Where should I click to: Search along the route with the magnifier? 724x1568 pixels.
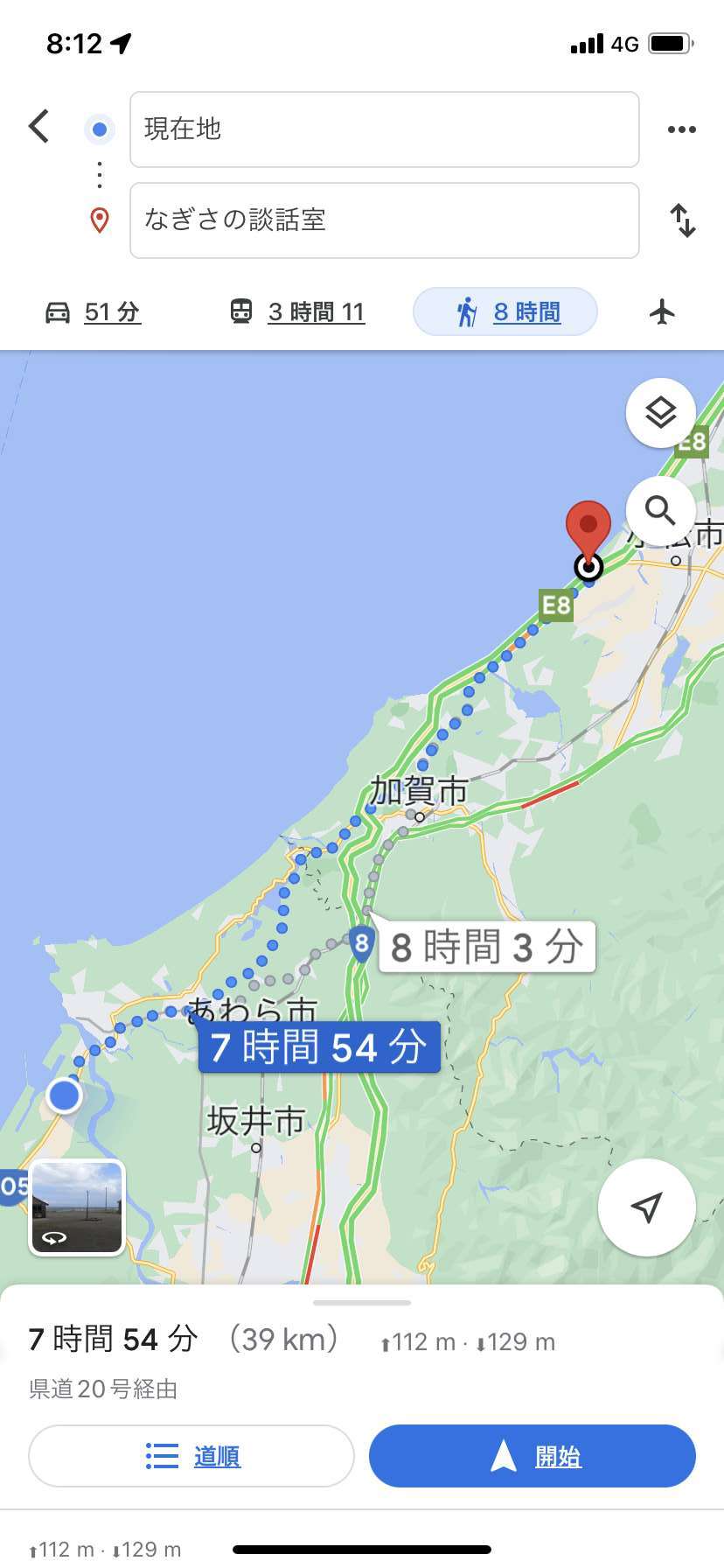[661, 510]
